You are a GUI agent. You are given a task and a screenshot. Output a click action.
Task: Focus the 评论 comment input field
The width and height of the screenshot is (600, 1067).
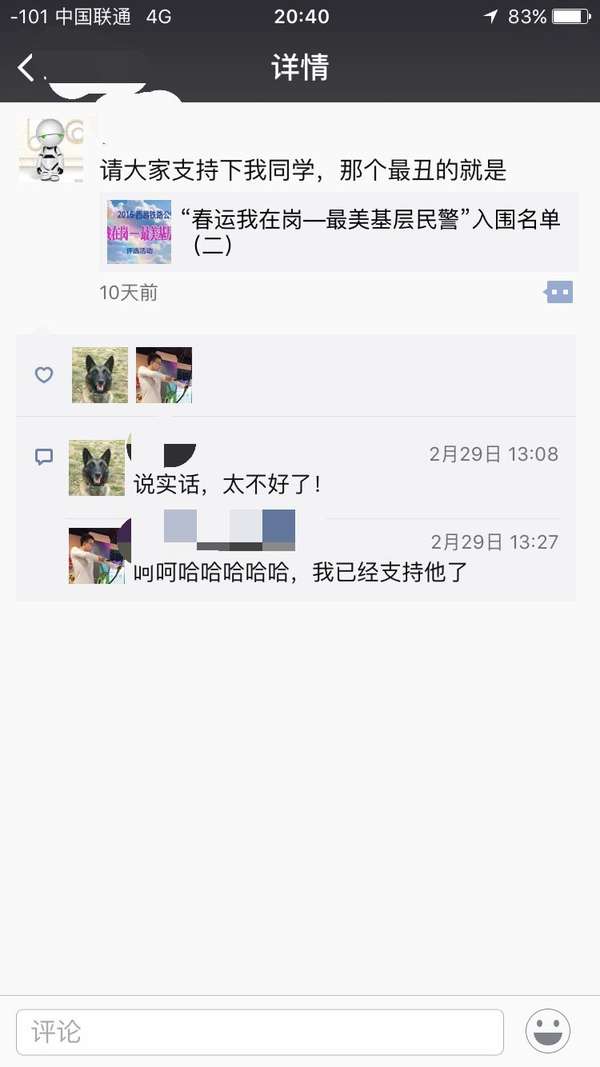pyautogui.click(x=260, y=1032)
